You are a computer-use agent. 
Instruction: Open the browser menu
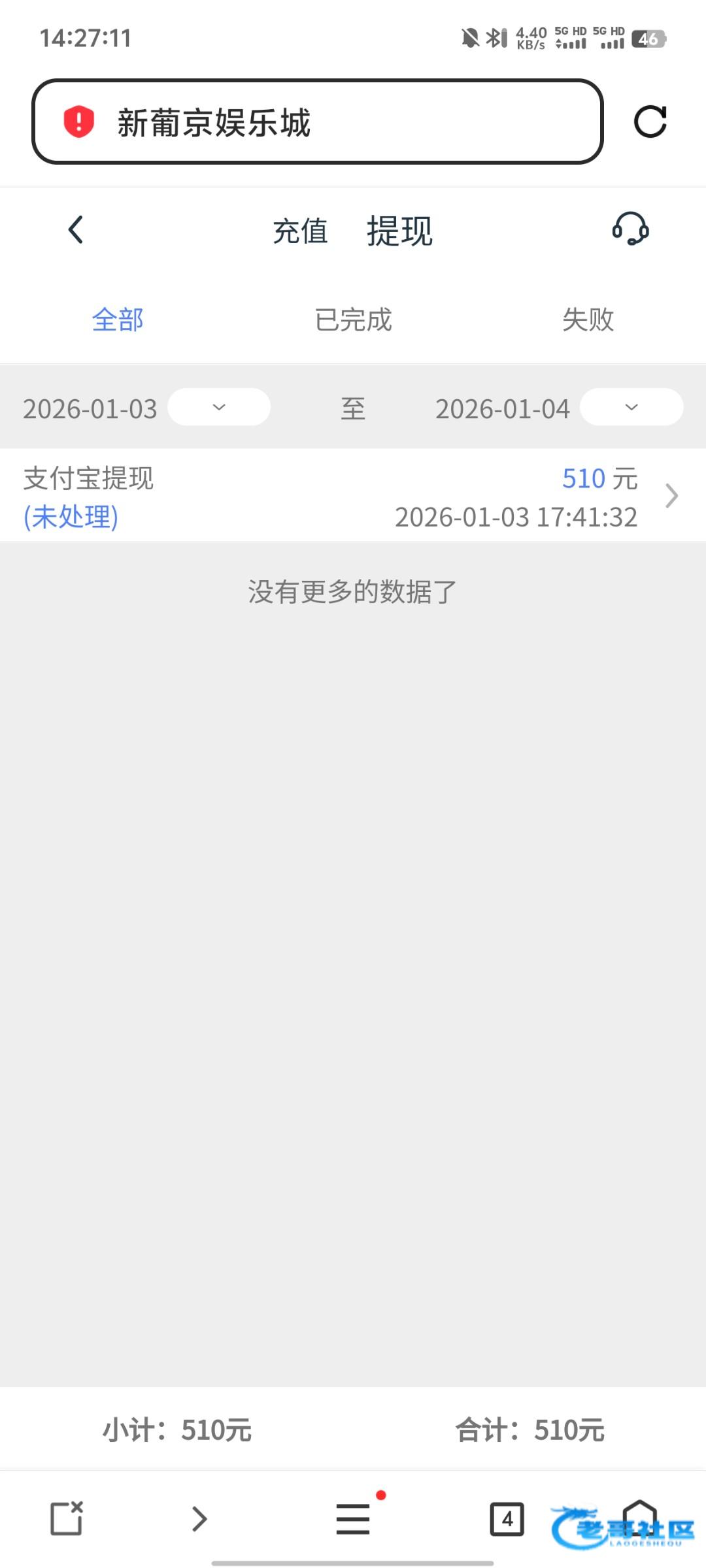pyautogui.click(x=353, y=1518)
